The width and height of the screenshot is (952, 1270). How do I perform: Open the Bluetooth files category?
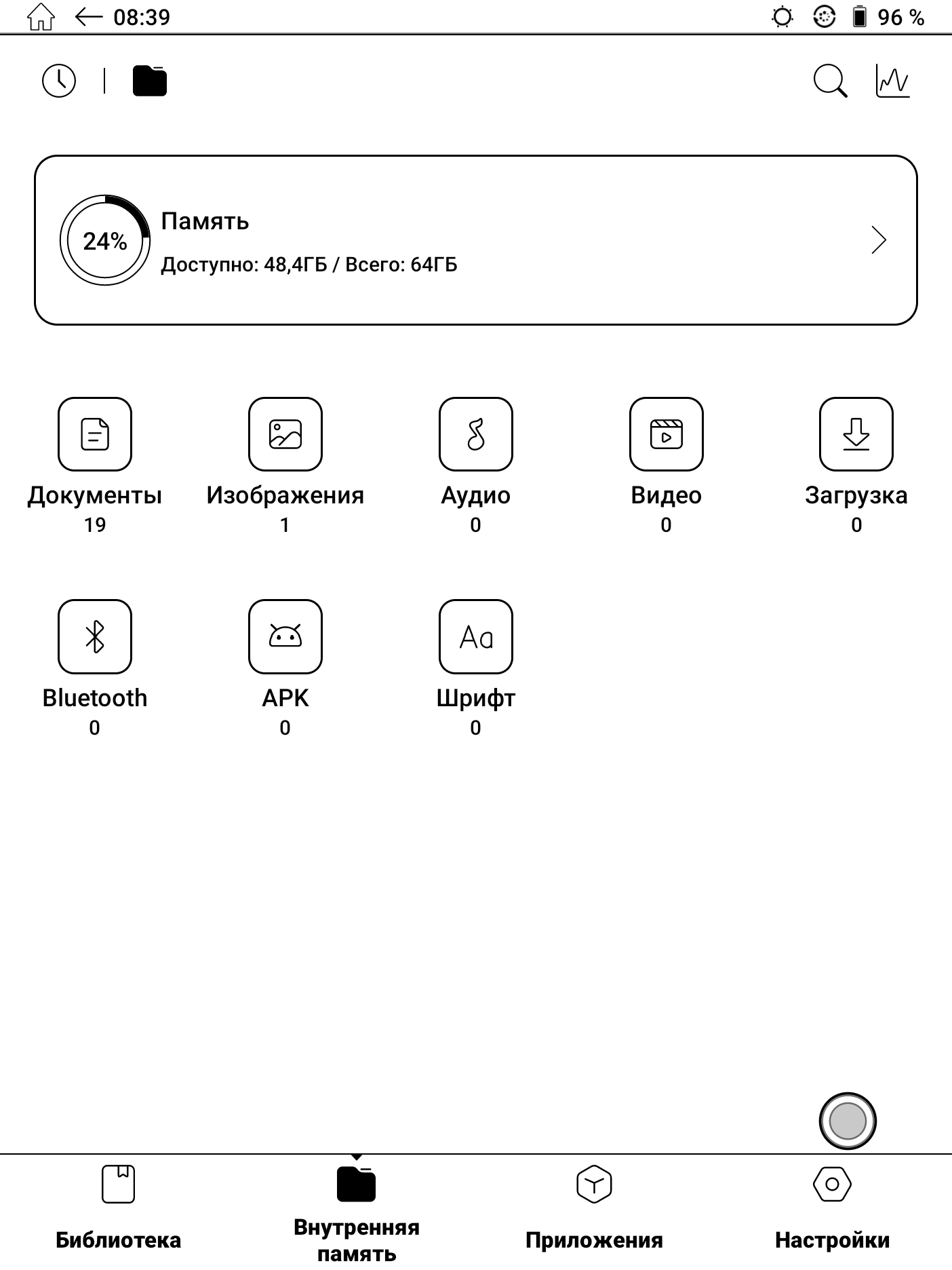[95, 637]
